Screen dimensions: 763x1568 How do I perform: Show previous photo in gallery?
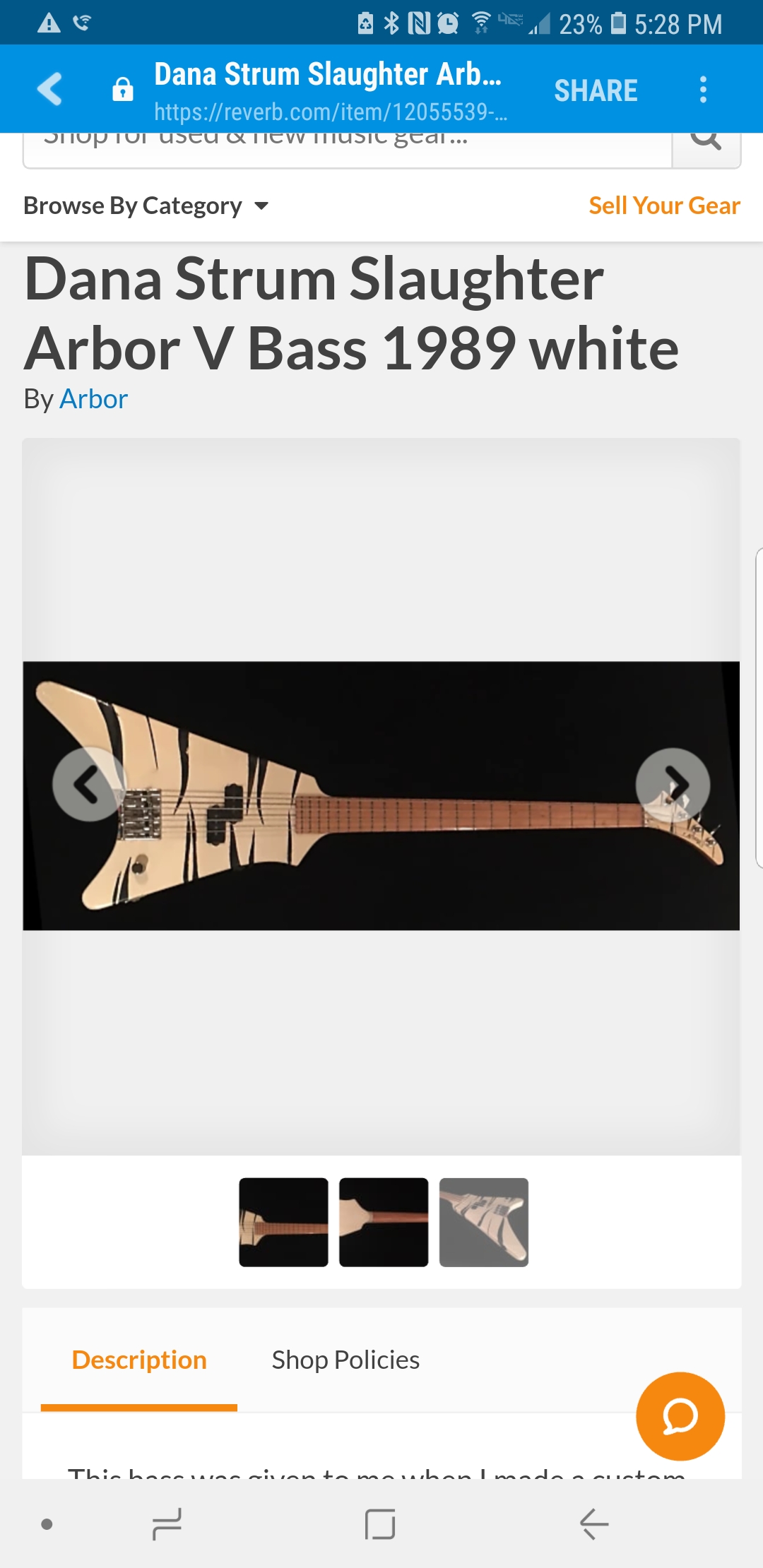point(88,784)
